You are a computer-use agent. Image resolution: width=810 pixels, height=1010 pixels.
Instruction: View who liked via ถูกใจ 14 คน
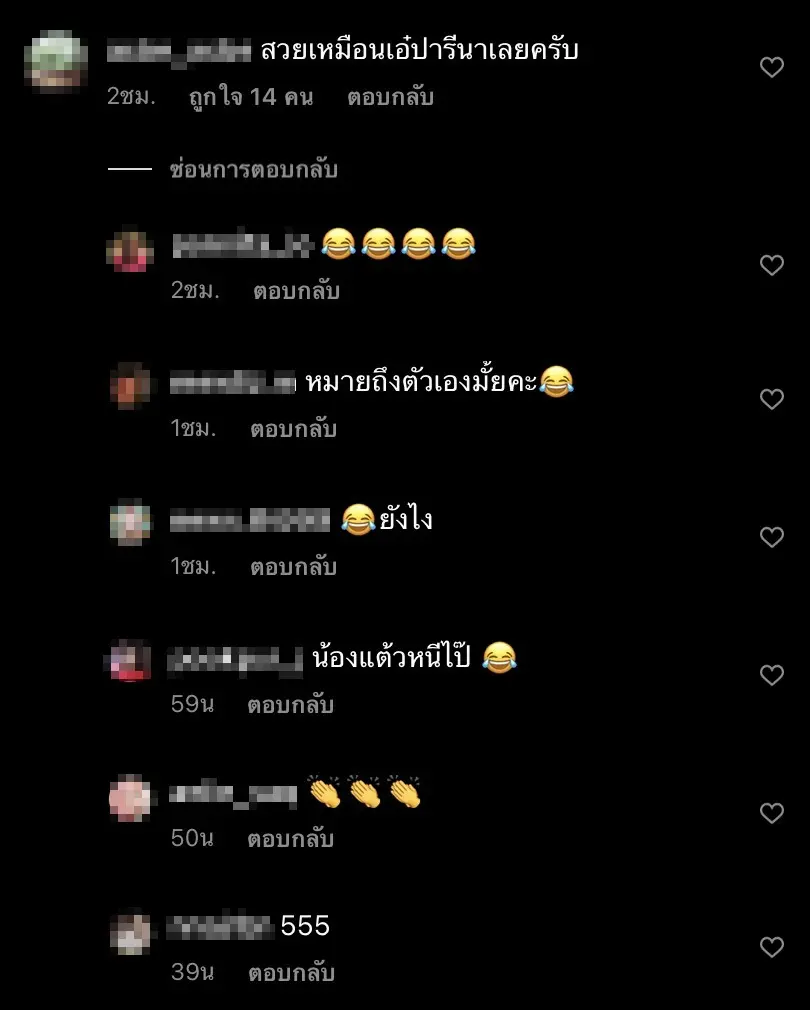click(x=251, y=98)
